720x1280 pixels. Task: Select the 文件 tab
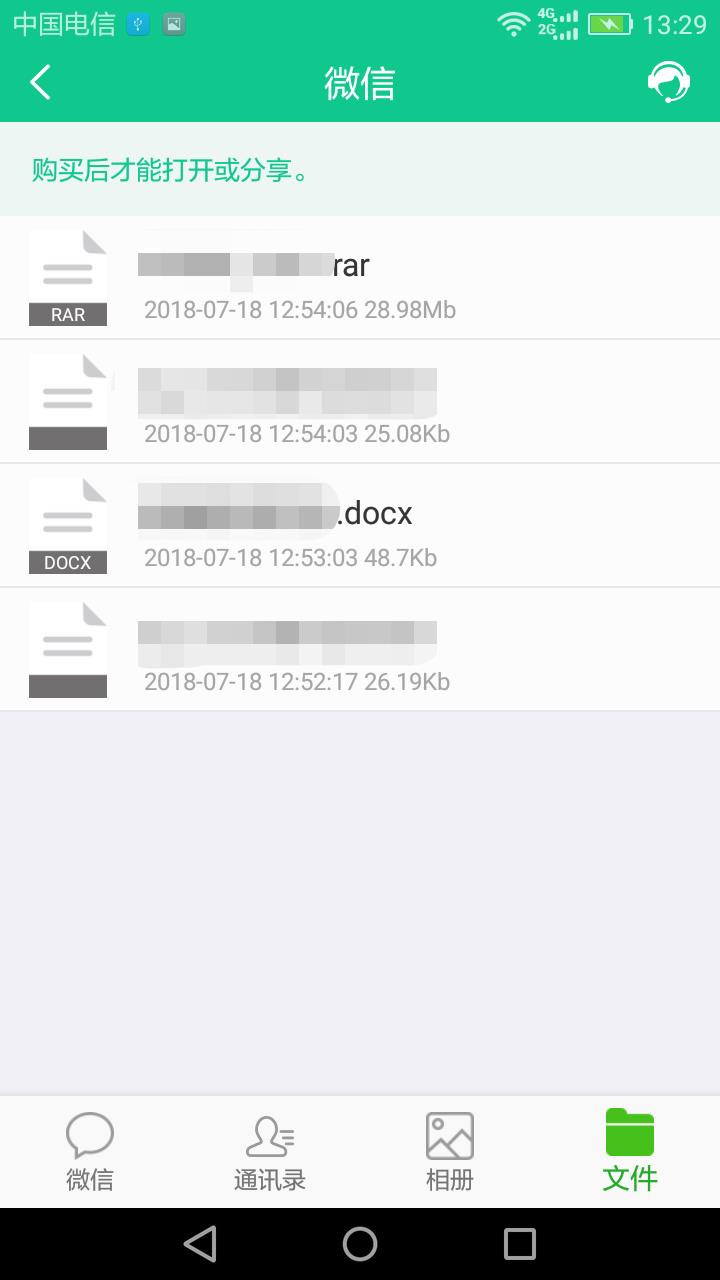coord(630,1152)
